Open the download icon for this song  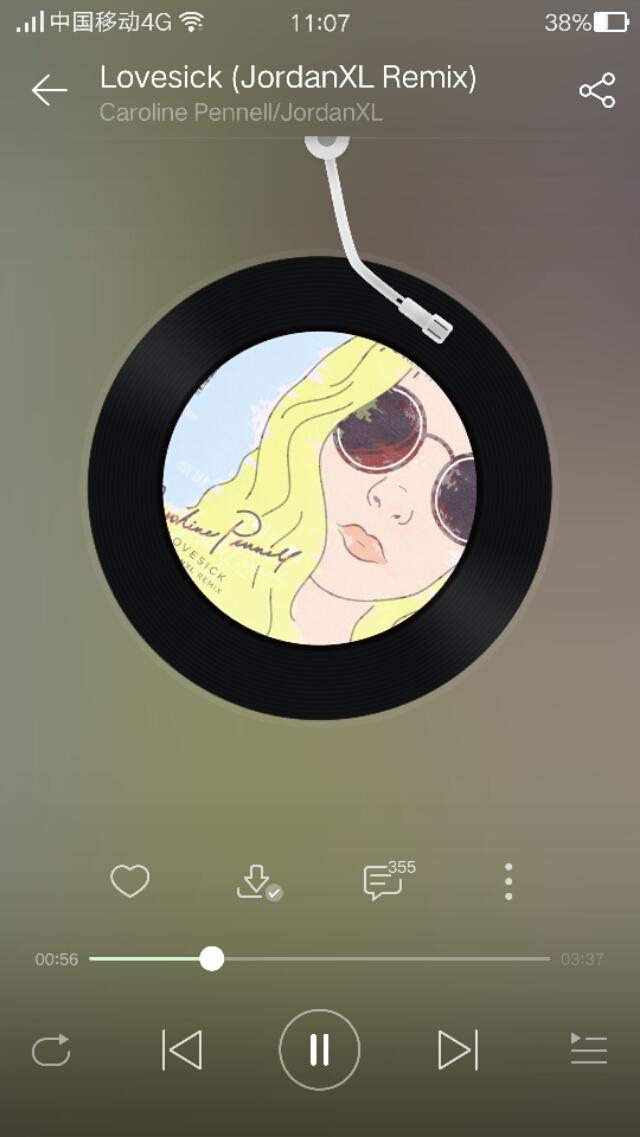(256, 881)
